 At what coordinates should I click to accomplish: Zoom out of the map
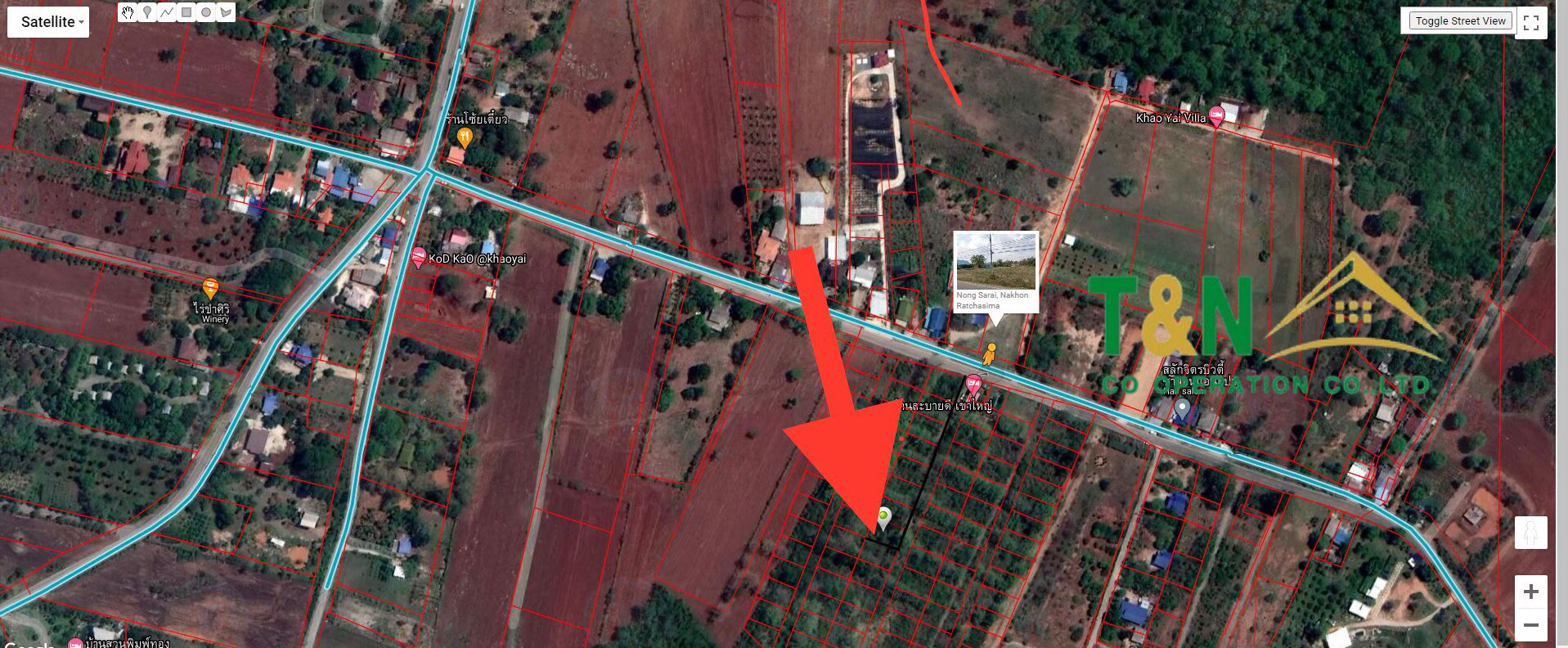click(1530, 625)
